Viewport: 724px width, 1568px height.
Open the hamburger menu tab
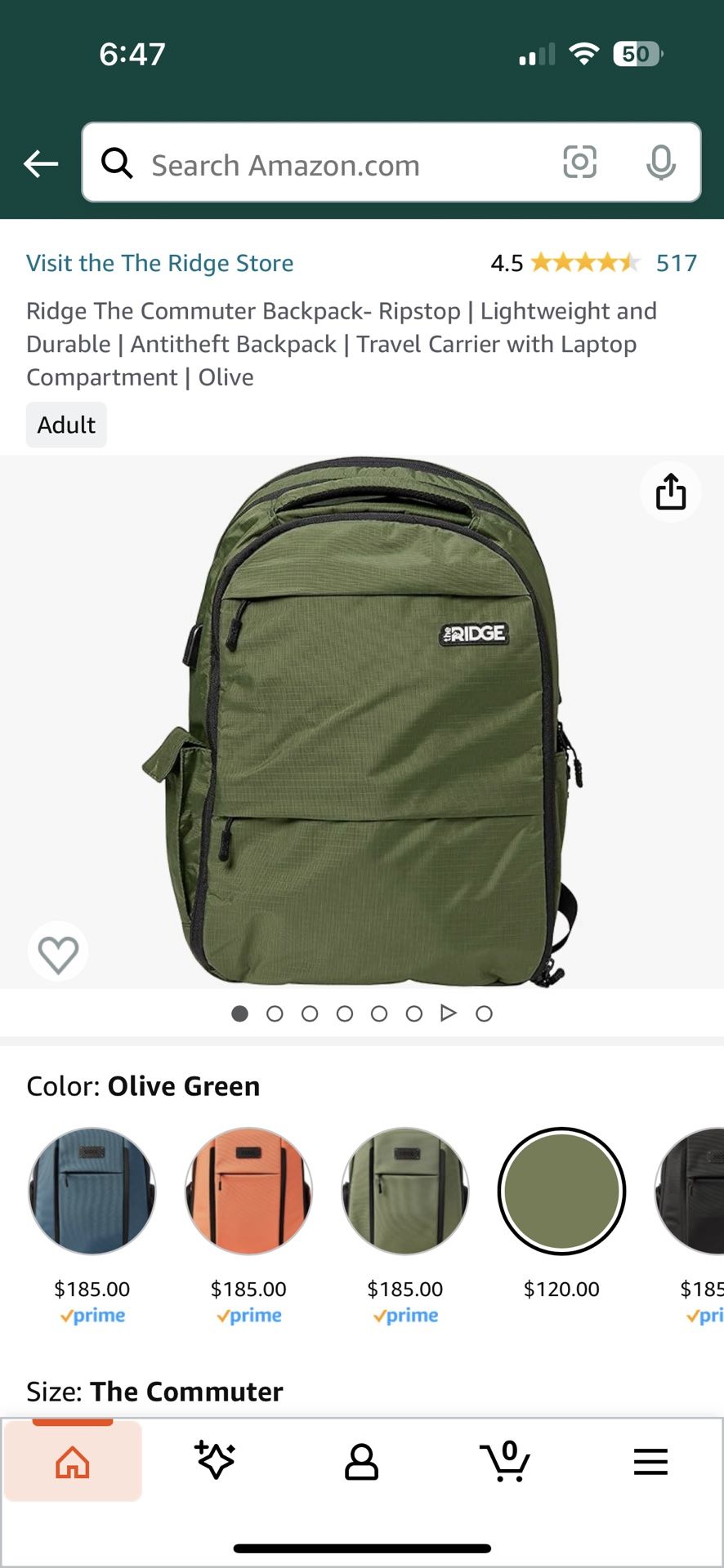click(x=650, y=1461)
